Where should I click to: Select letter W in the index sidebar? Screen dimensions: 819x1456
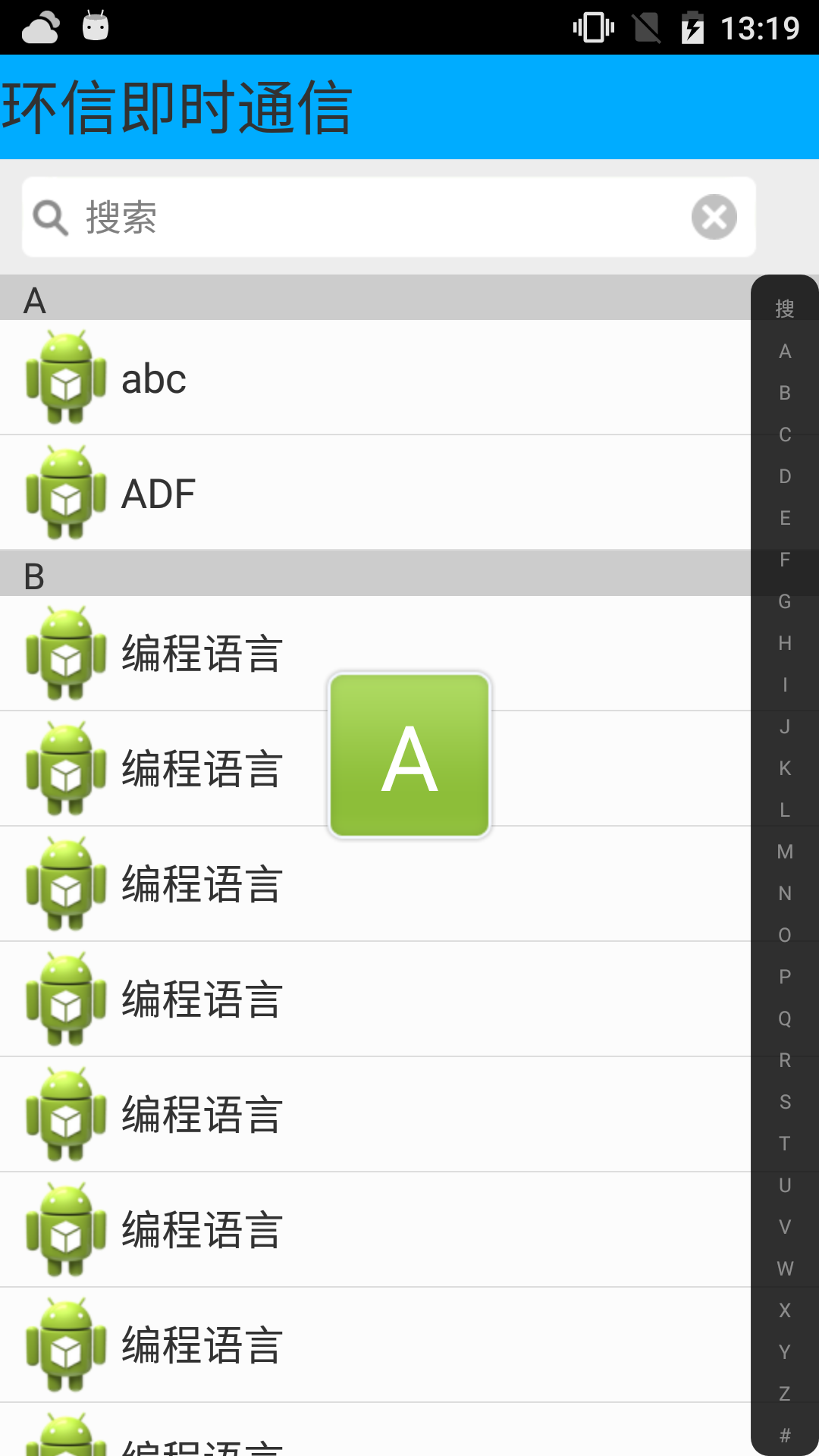[785, 1269]
